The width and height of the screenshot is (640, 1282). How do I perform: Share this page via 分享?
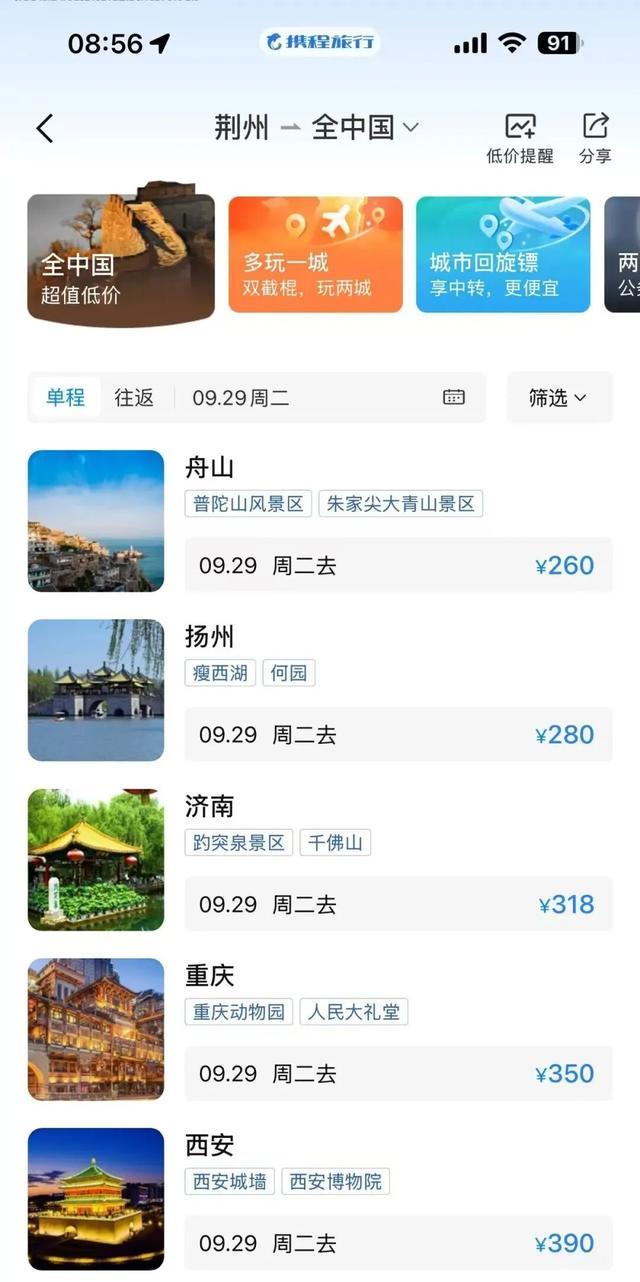tap(595, 139)
